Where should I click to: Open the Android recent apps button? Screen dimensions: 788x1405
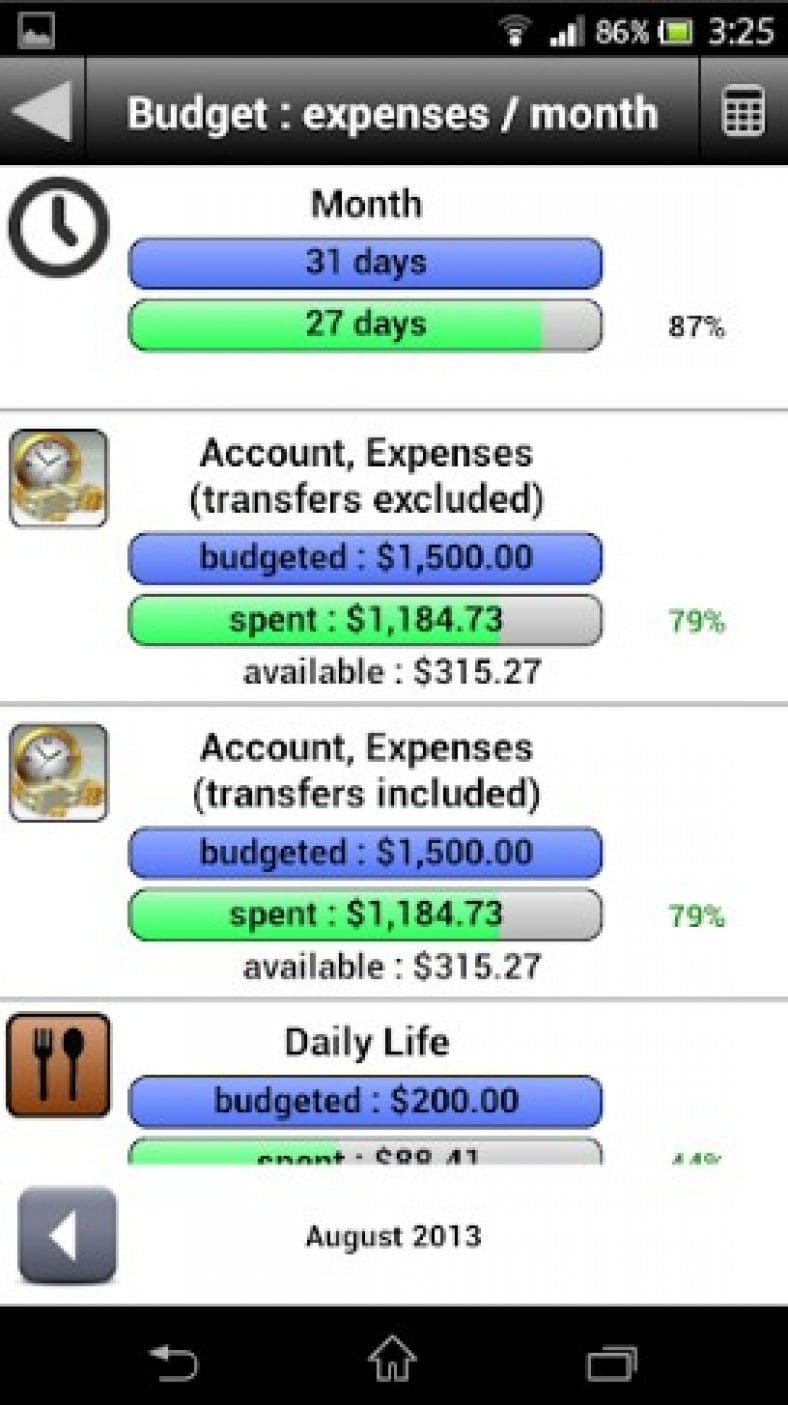tap(614, 1360)
